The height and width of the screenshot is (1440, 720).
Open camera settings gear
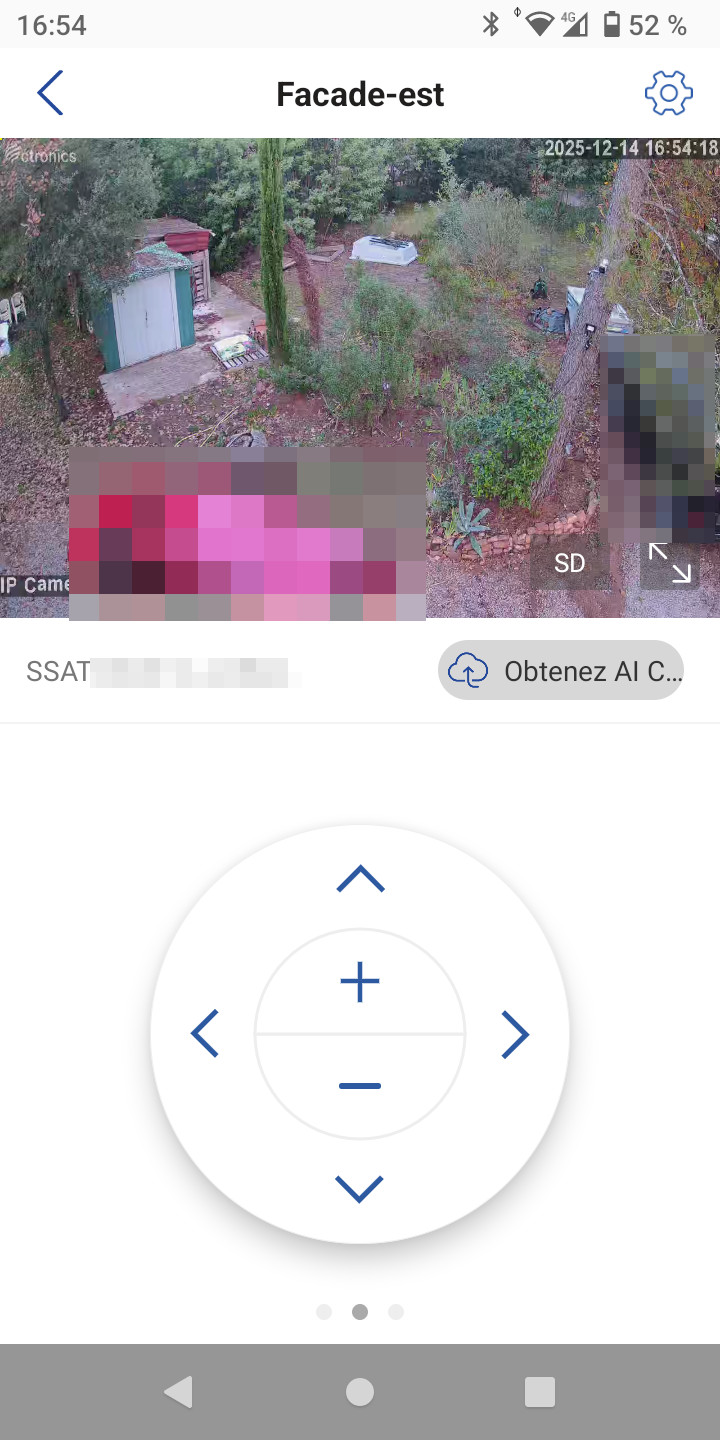pyautogui.click(x=668, y=94)
